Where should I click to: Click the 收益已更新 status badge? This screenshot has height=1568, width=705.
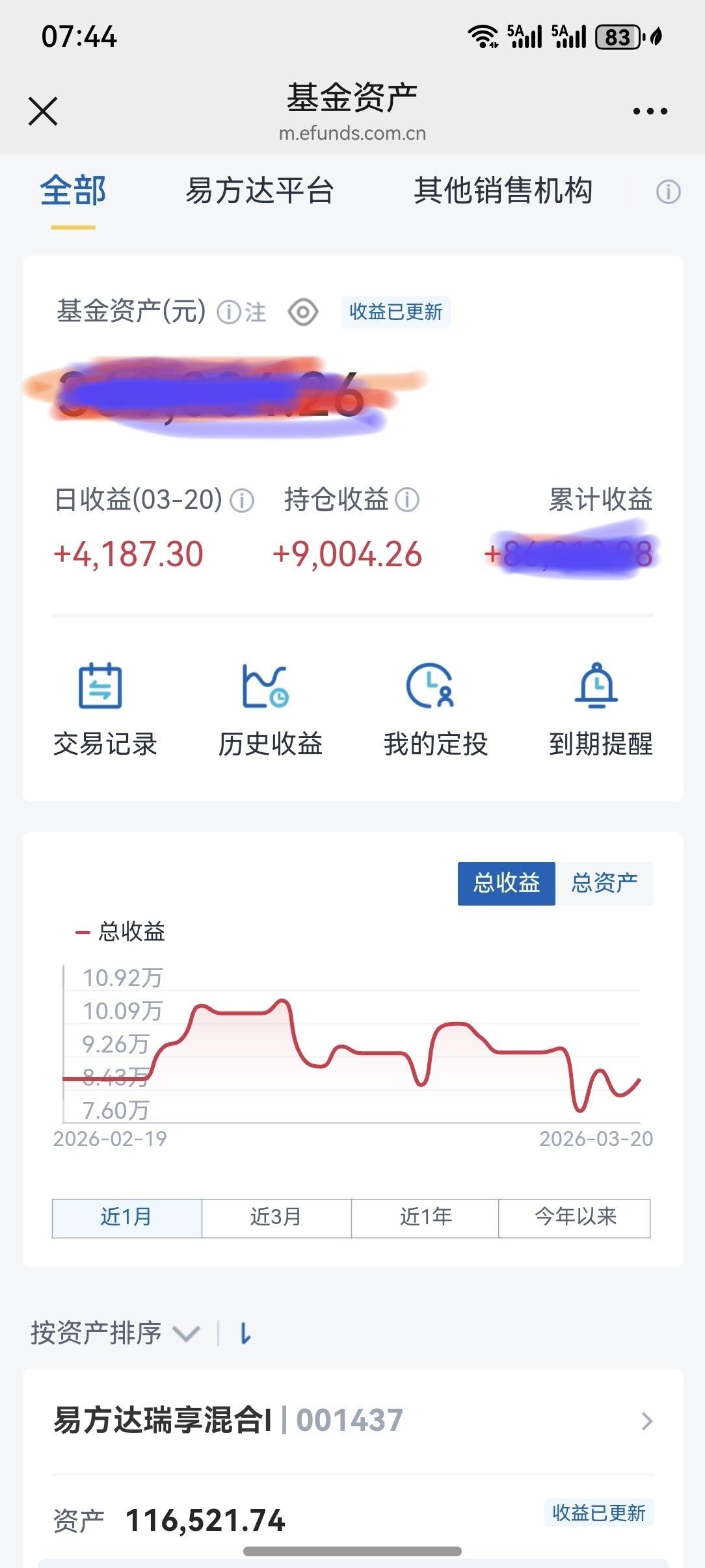click(395, 313)
